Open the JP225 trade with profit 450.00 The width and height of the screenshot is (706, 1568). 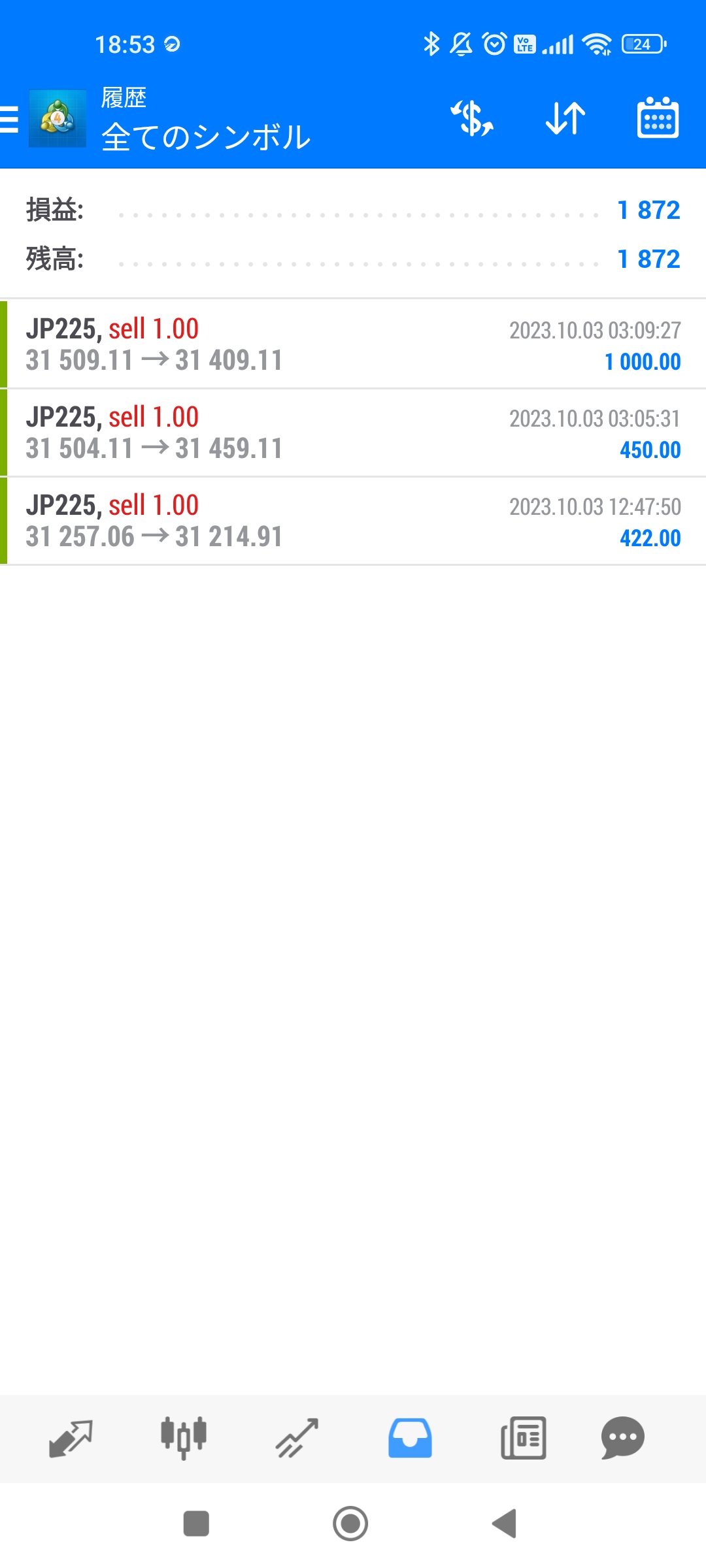pyautogui.click(x=353, y=433)
